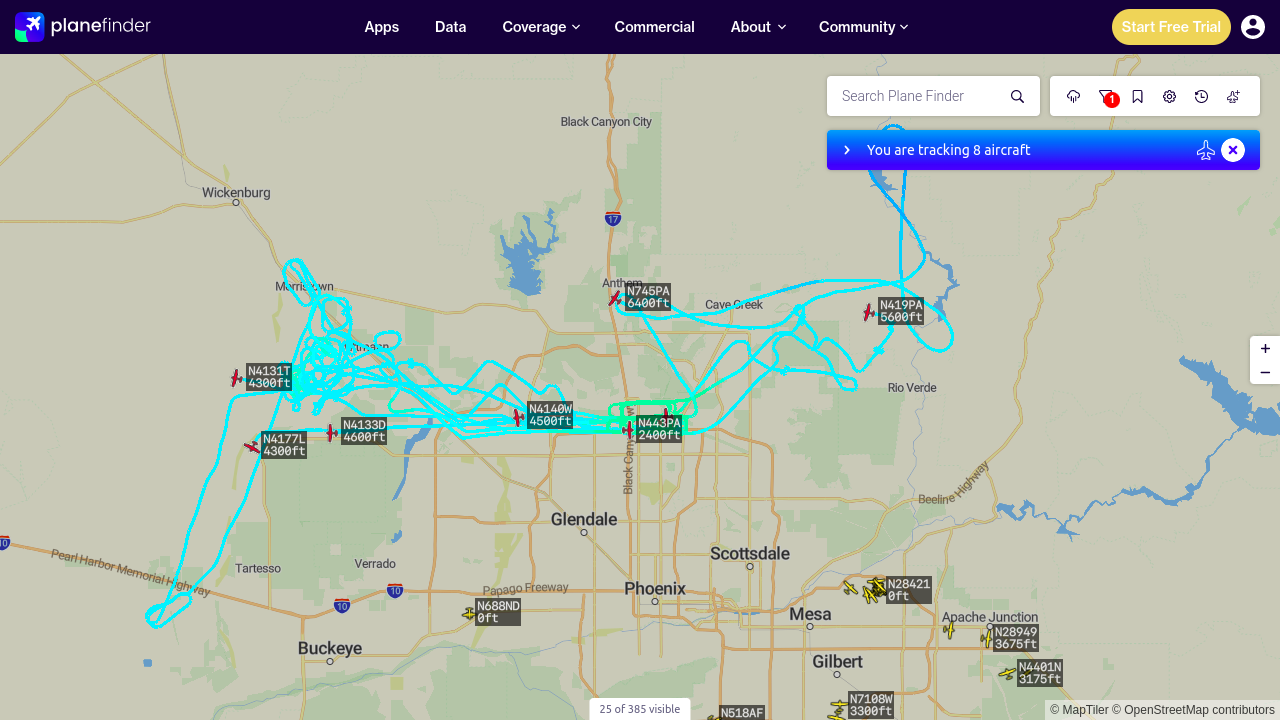Open the Data page
Screen dimensions: 1280x720
pos(451,27)
